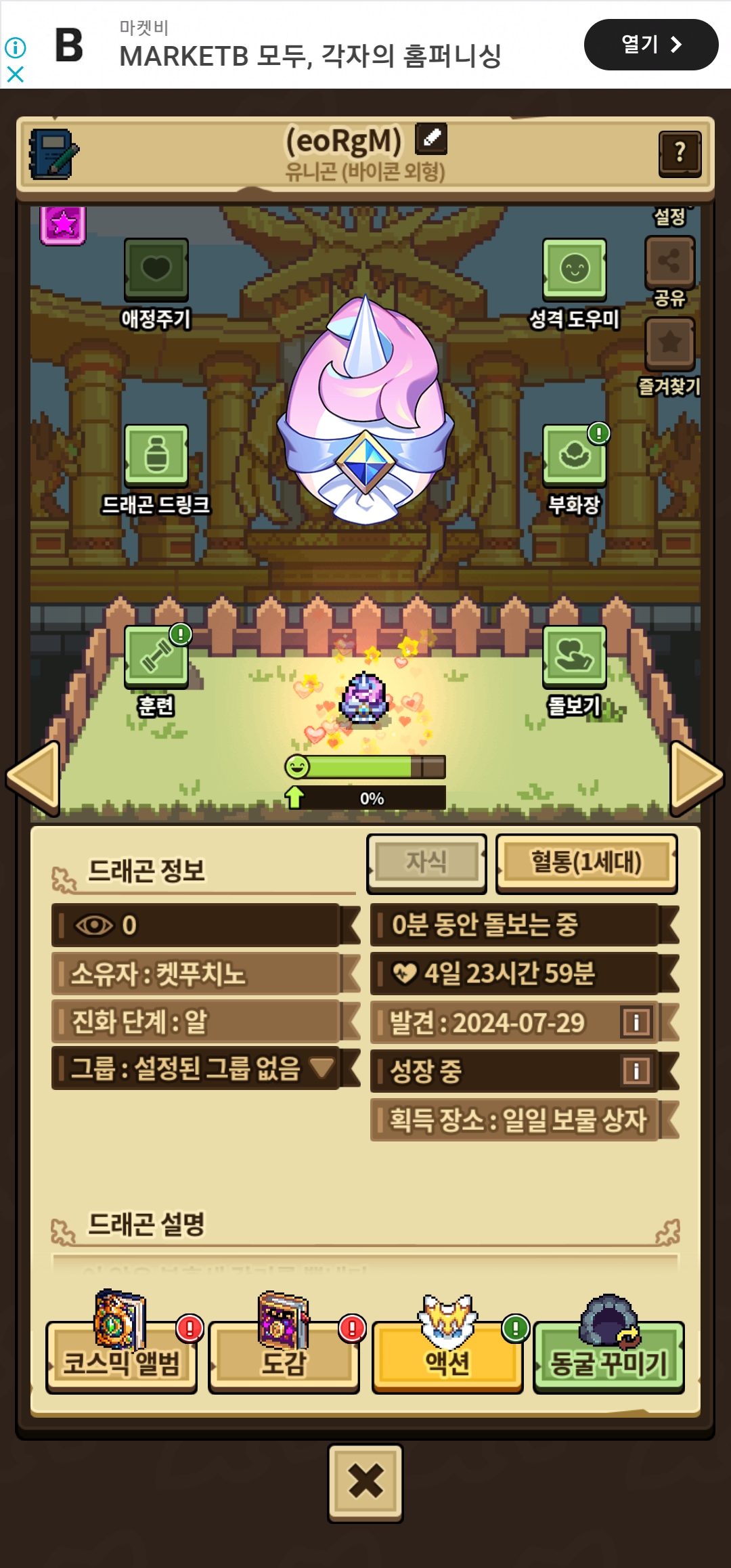Edit the dragon's name with the pencil icon
731x1568 pixels.
click(432, 138)
